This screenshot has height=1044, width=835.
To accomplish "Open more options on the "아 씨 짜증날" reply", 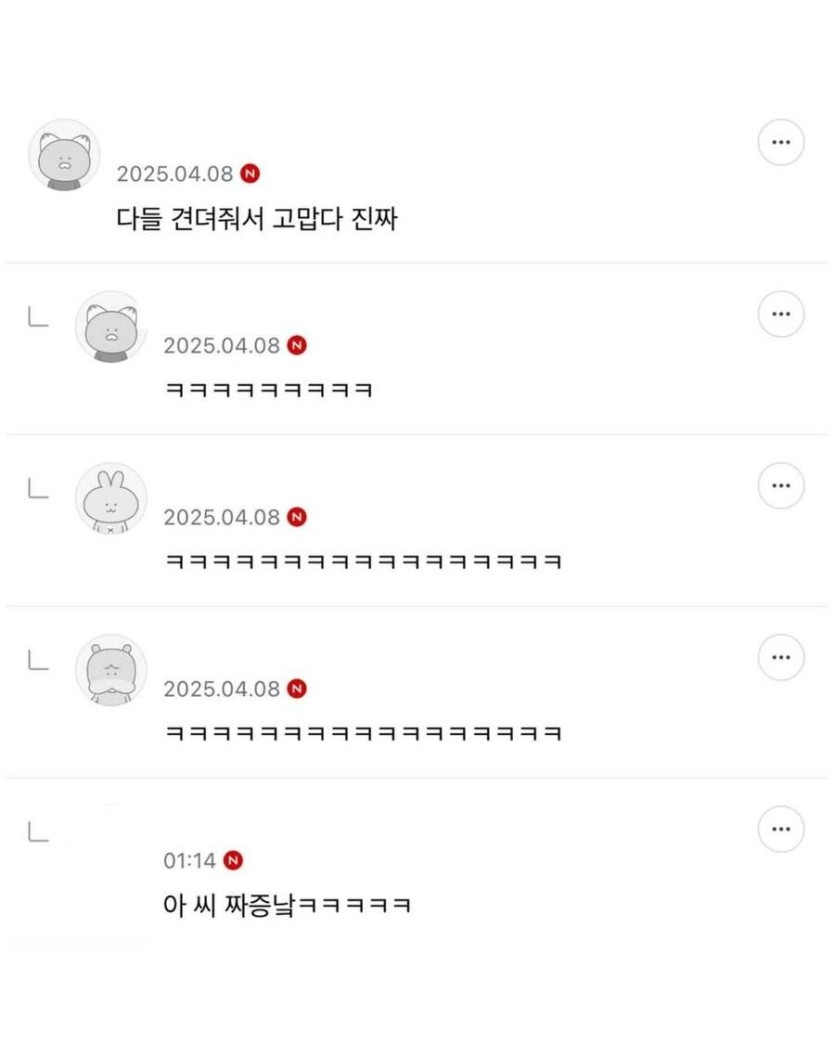I will 781,829.
